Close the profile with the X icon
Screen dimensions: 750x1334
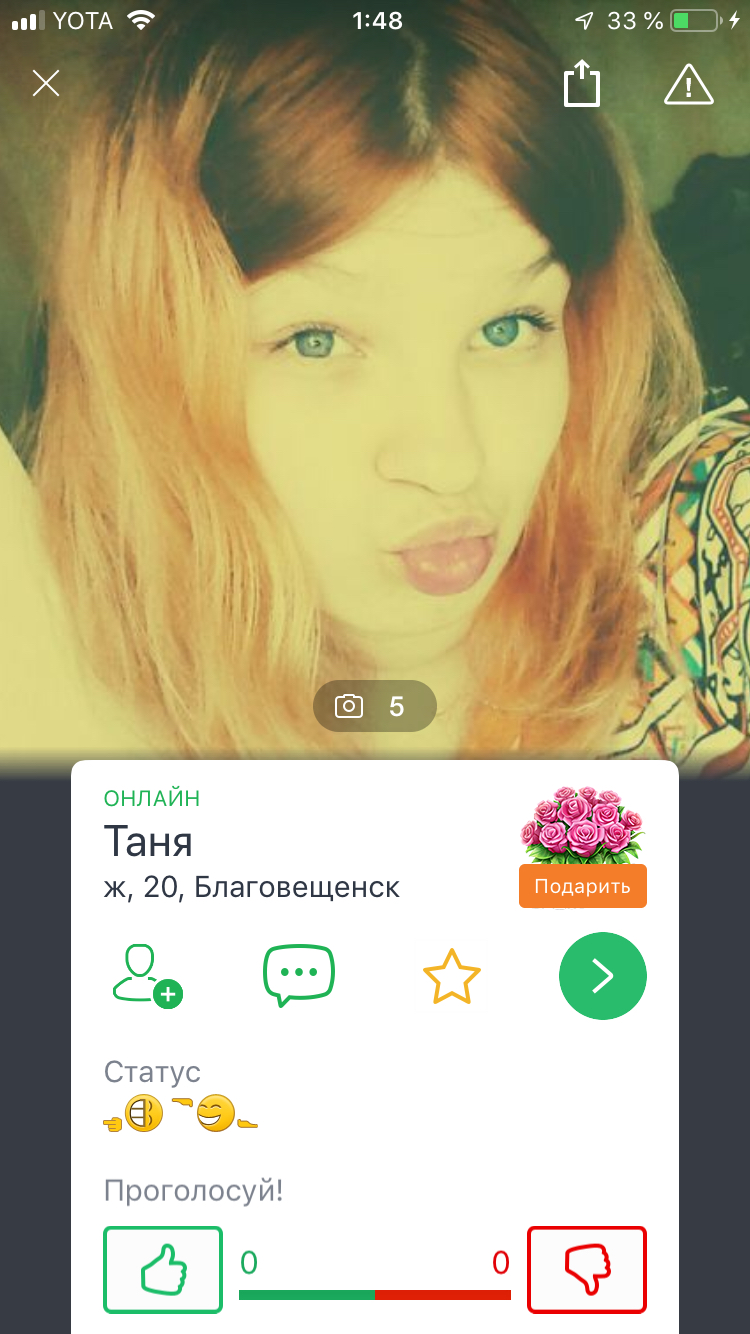[x=46, y=83]
